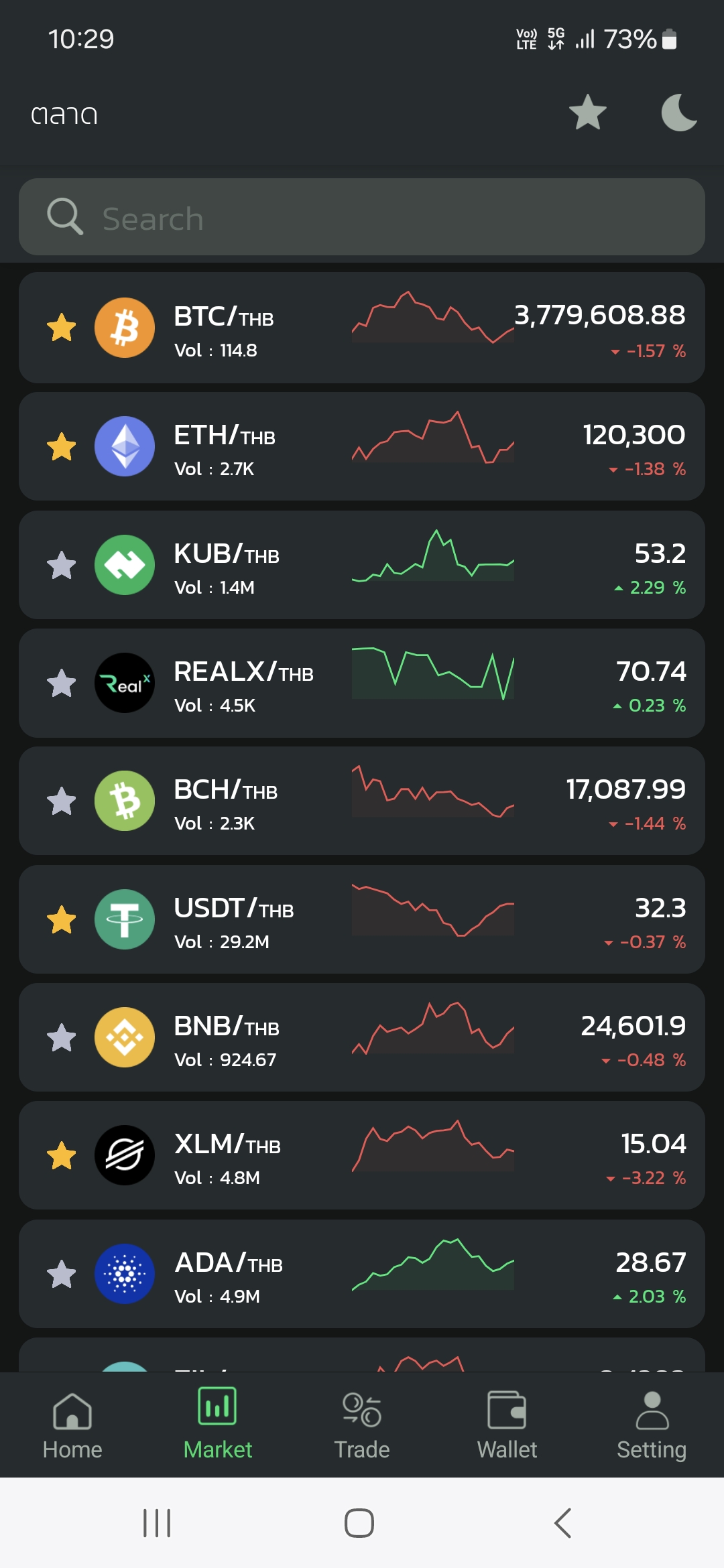This screenshot has width=724, height=1568.
Task: Open the USDT/THB market row
Action: [362, 919]
